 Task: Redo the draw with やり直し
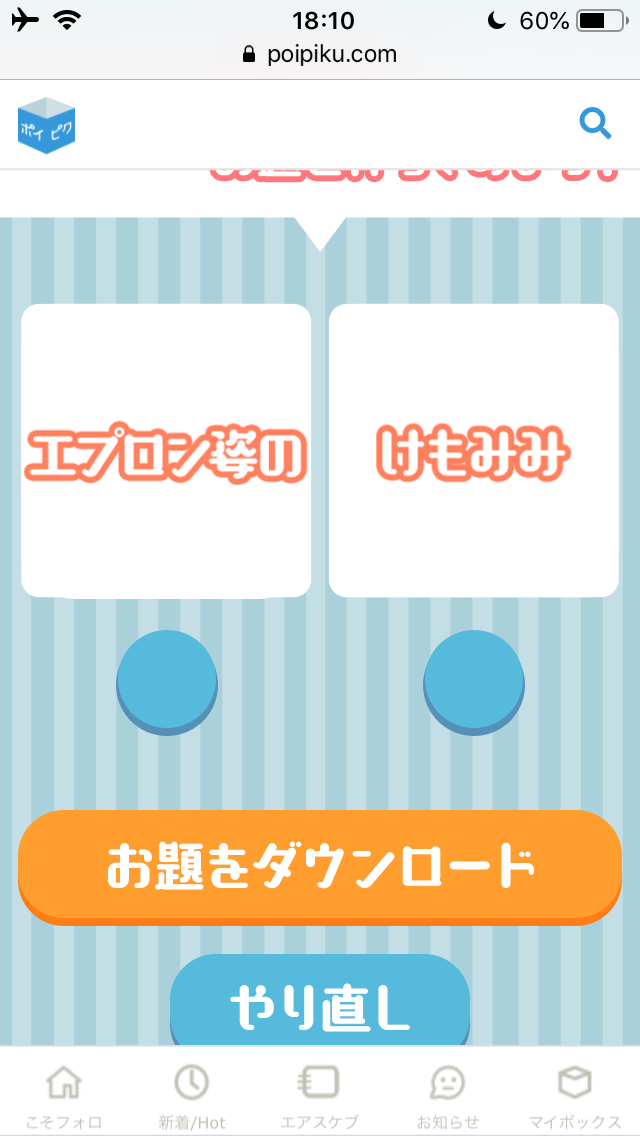click(x=320, y=1004)
